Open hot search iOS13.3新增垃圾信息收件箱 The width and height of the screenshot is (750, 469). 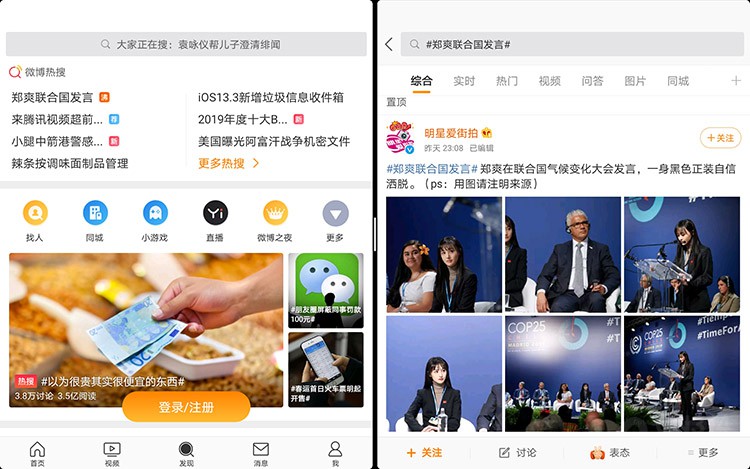[x=271, y=97]
